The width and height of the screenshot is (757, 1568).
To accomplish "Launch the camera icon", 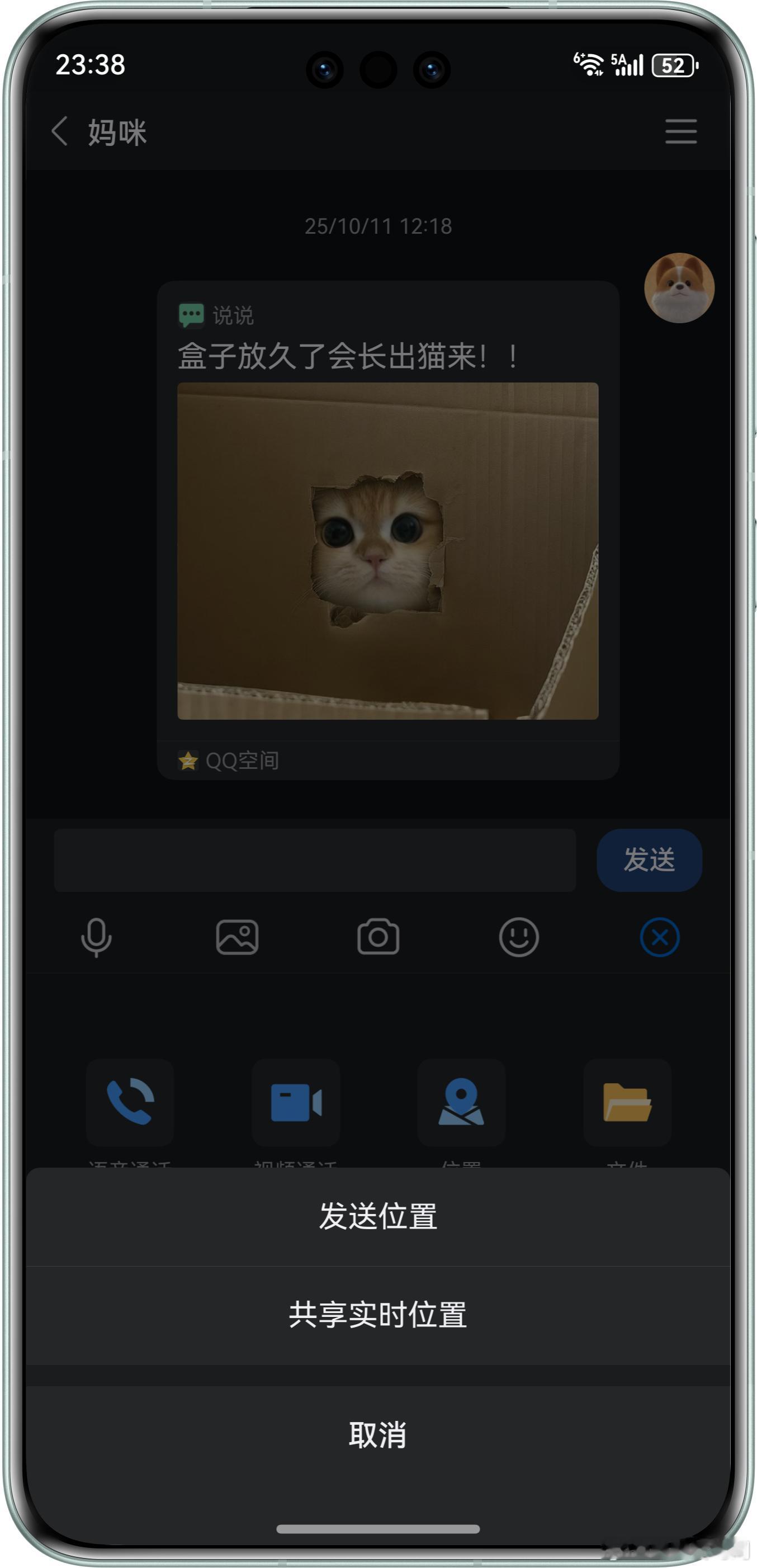I will (x=378, y=937).
